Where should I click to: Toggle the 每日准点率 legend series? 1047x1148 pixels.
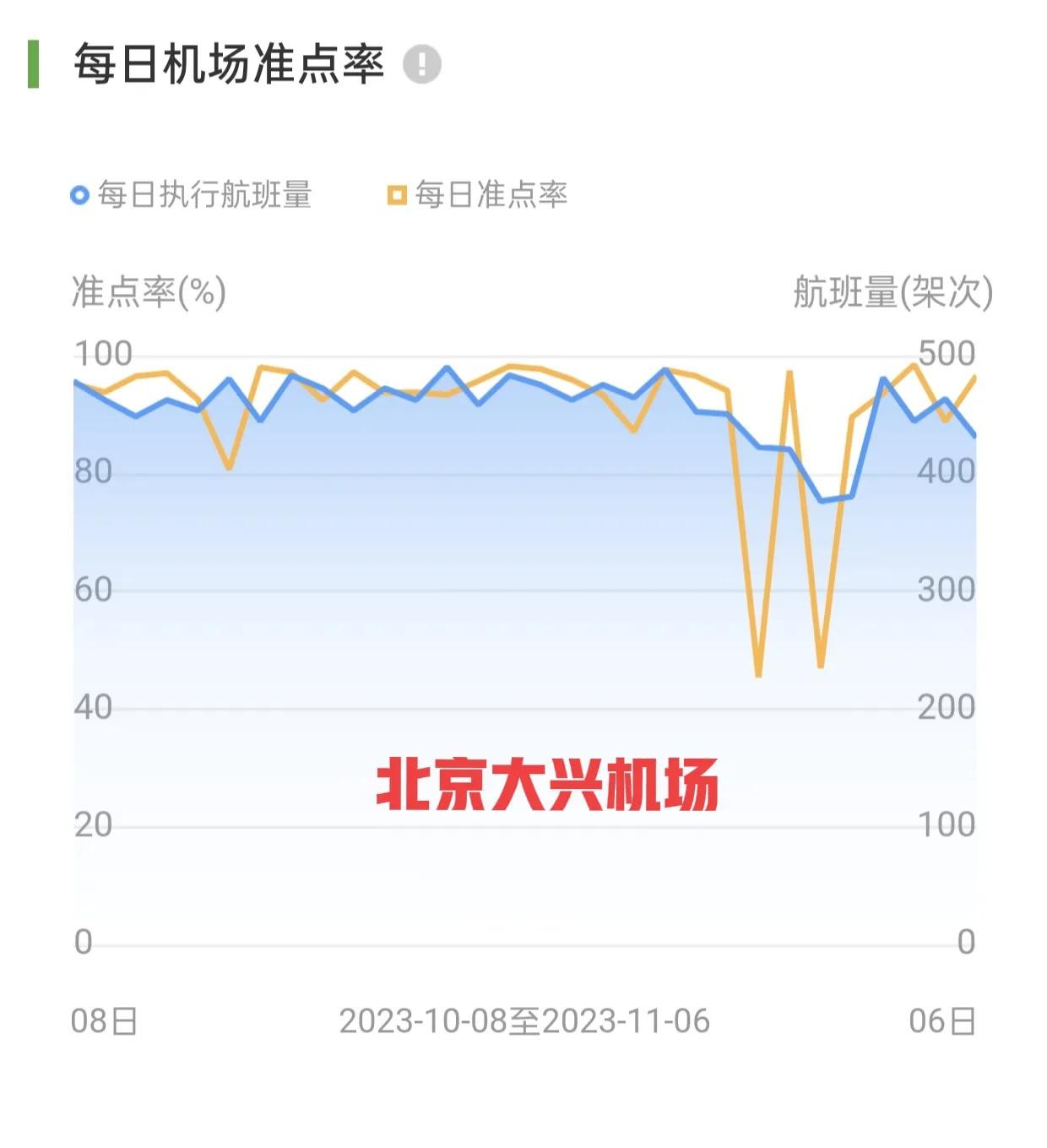tap(478, 195)
